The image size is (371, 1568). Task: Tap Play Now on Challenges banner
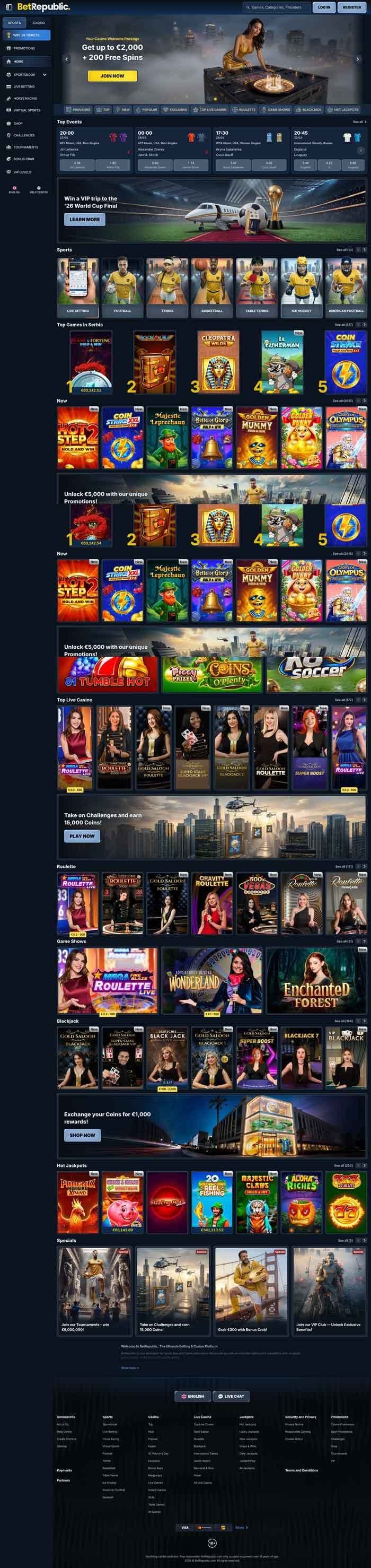click(82, 836)
